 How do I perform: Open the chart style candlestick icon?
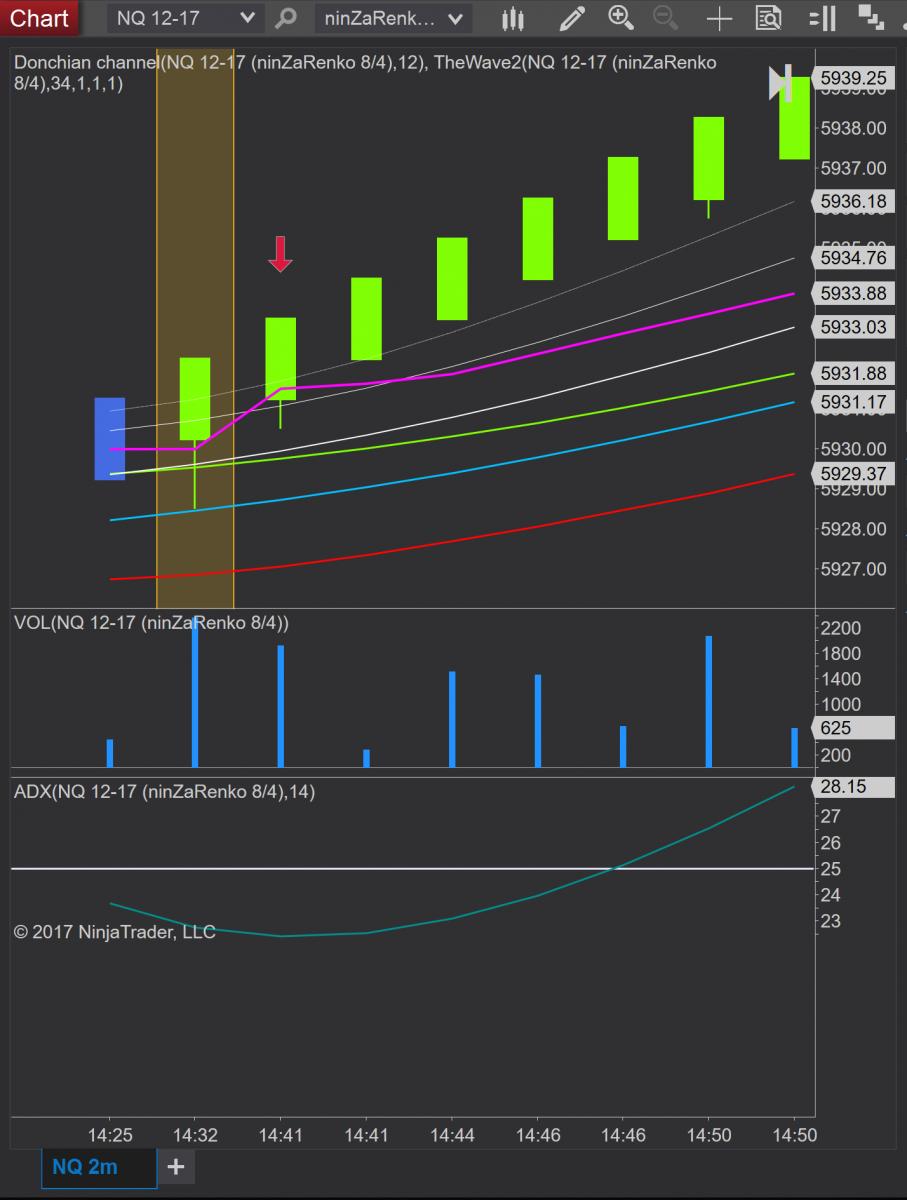[513, 18]
